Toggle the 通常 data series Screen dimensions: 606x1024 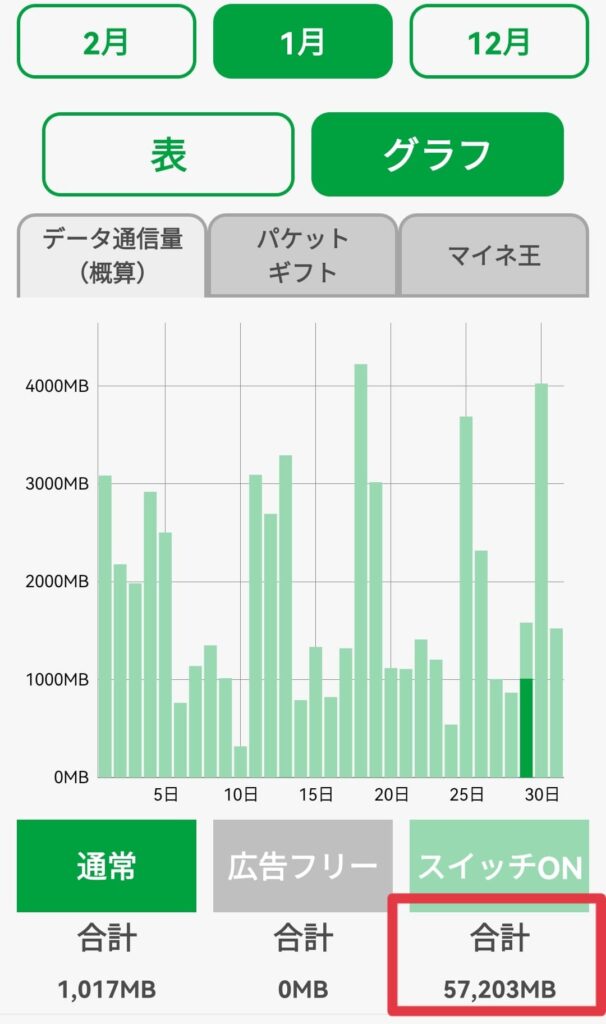[106, 866]
